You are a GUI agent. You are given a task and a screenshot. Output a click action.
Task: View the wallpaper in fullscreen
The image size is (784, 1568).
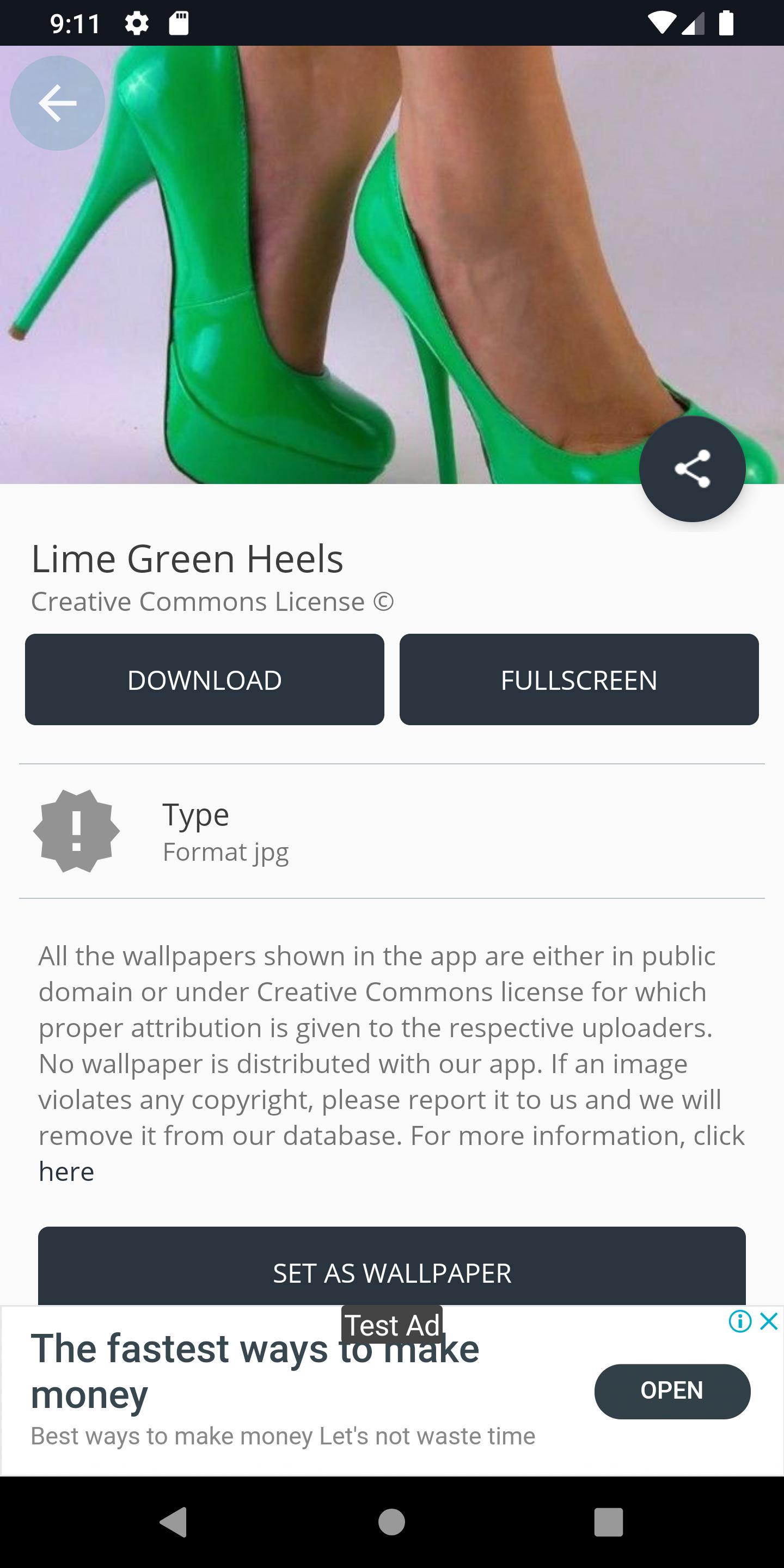578,679
